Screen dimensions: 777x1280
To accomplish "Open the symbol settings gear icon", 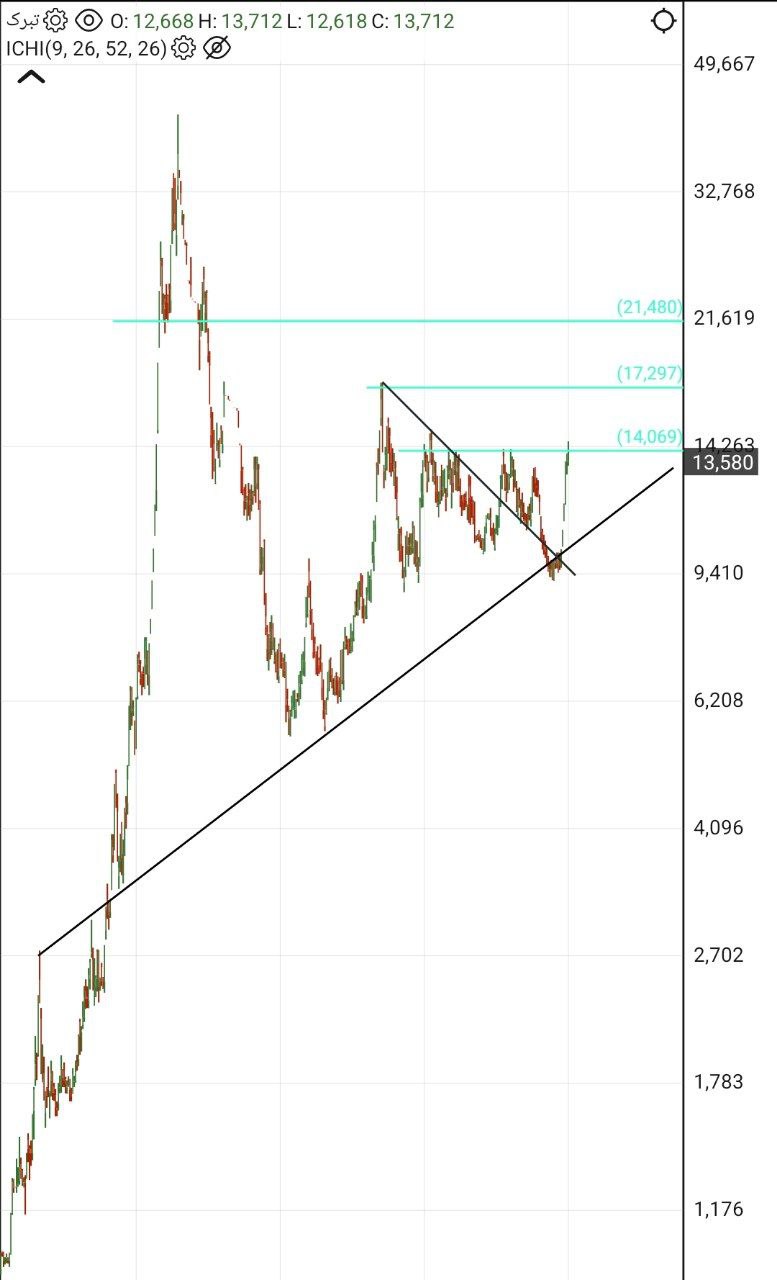I will [56, 20].
